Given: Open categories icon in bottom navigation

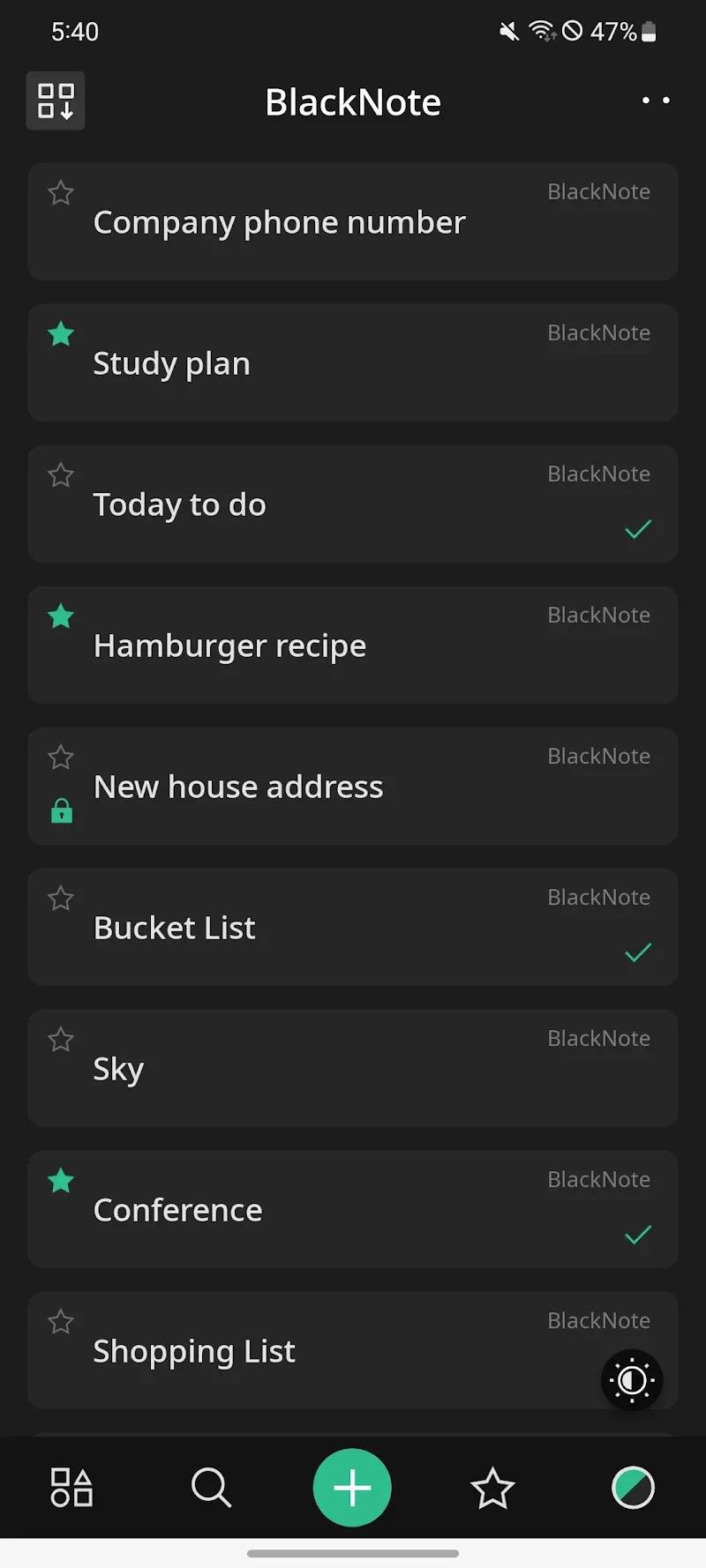Looking at the screenshot, I should (71, 1486).
